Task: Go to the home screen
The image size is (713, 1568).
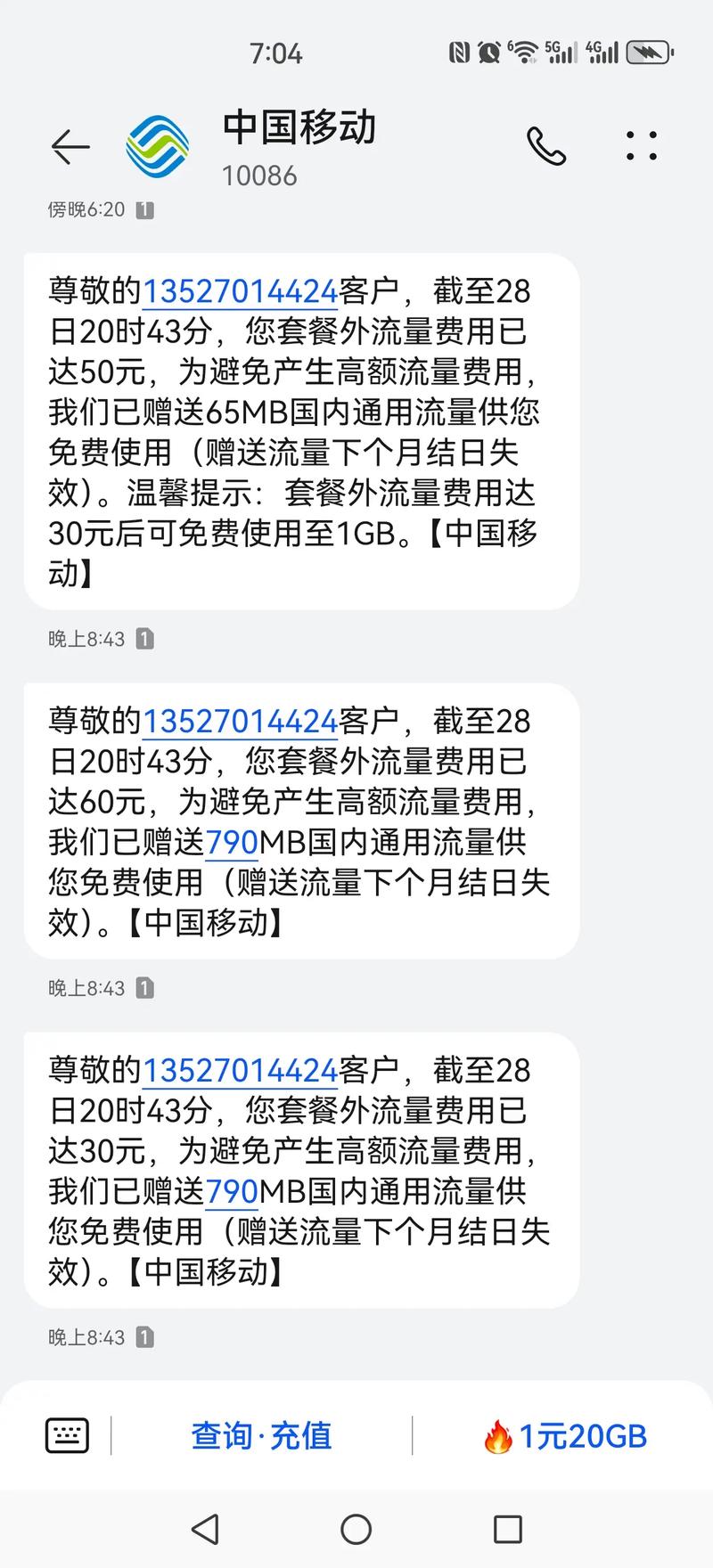Action: [356, 1530]
